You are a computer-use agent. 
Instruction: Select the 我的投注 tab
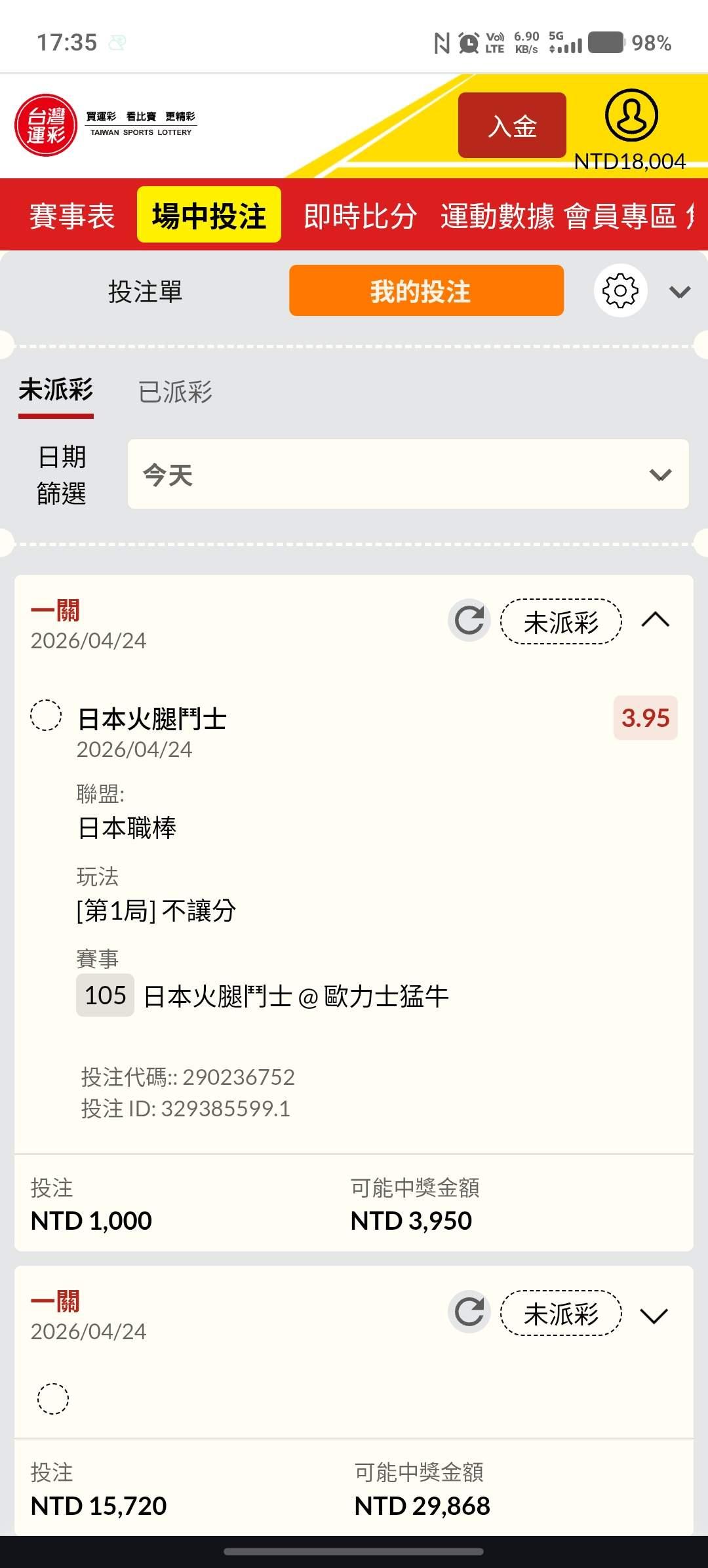coord(427,291)
